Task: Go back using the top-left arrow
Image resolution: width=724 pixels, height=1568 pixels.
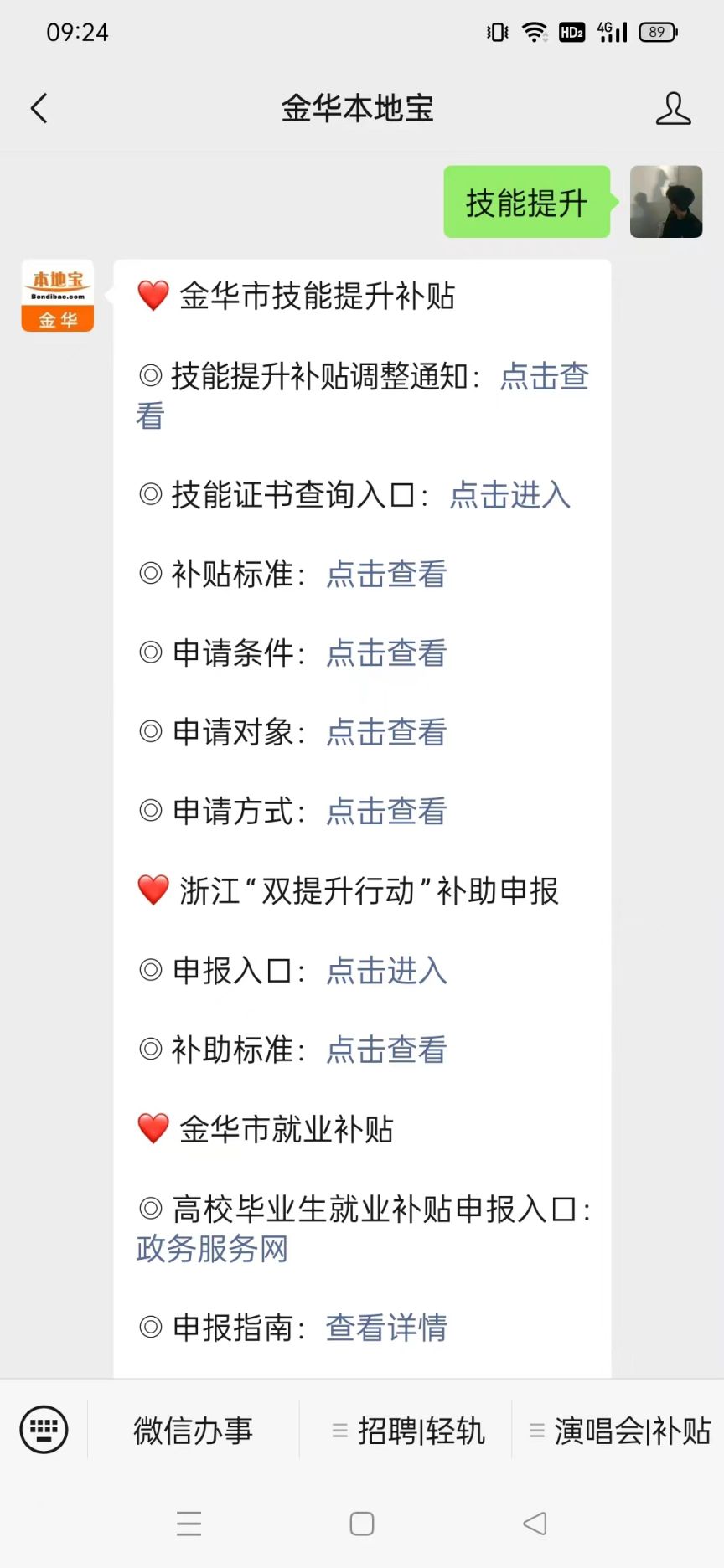Action: [39, 108]
